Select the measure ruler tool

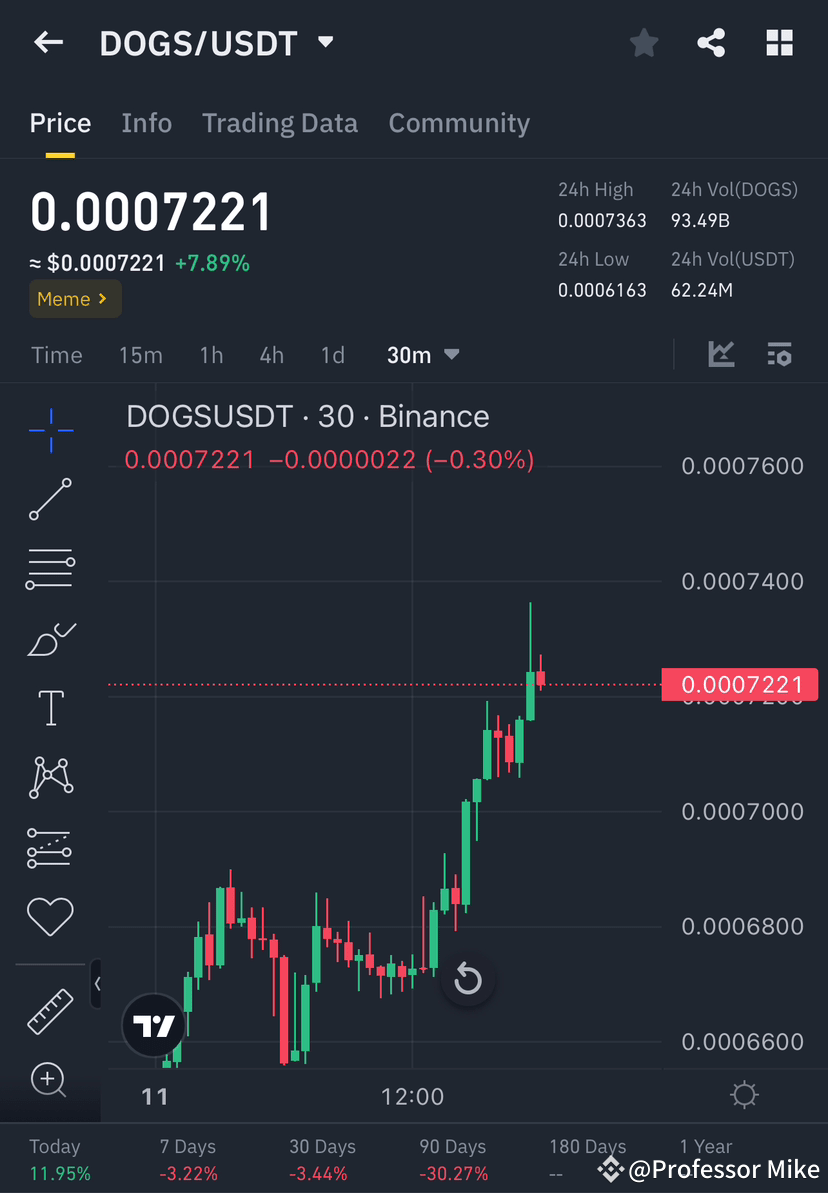[50, 1010]
